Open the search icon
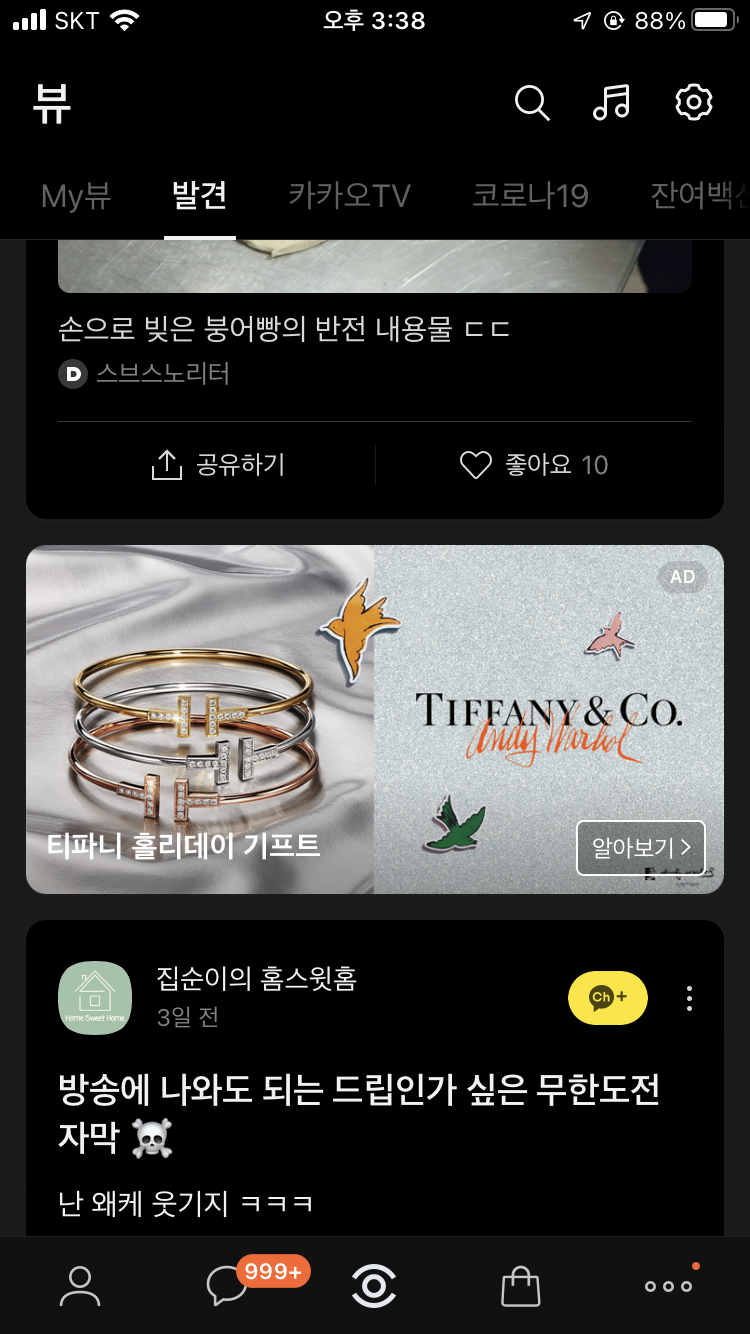The image size is (750, 1334). (x=531, y=102)
